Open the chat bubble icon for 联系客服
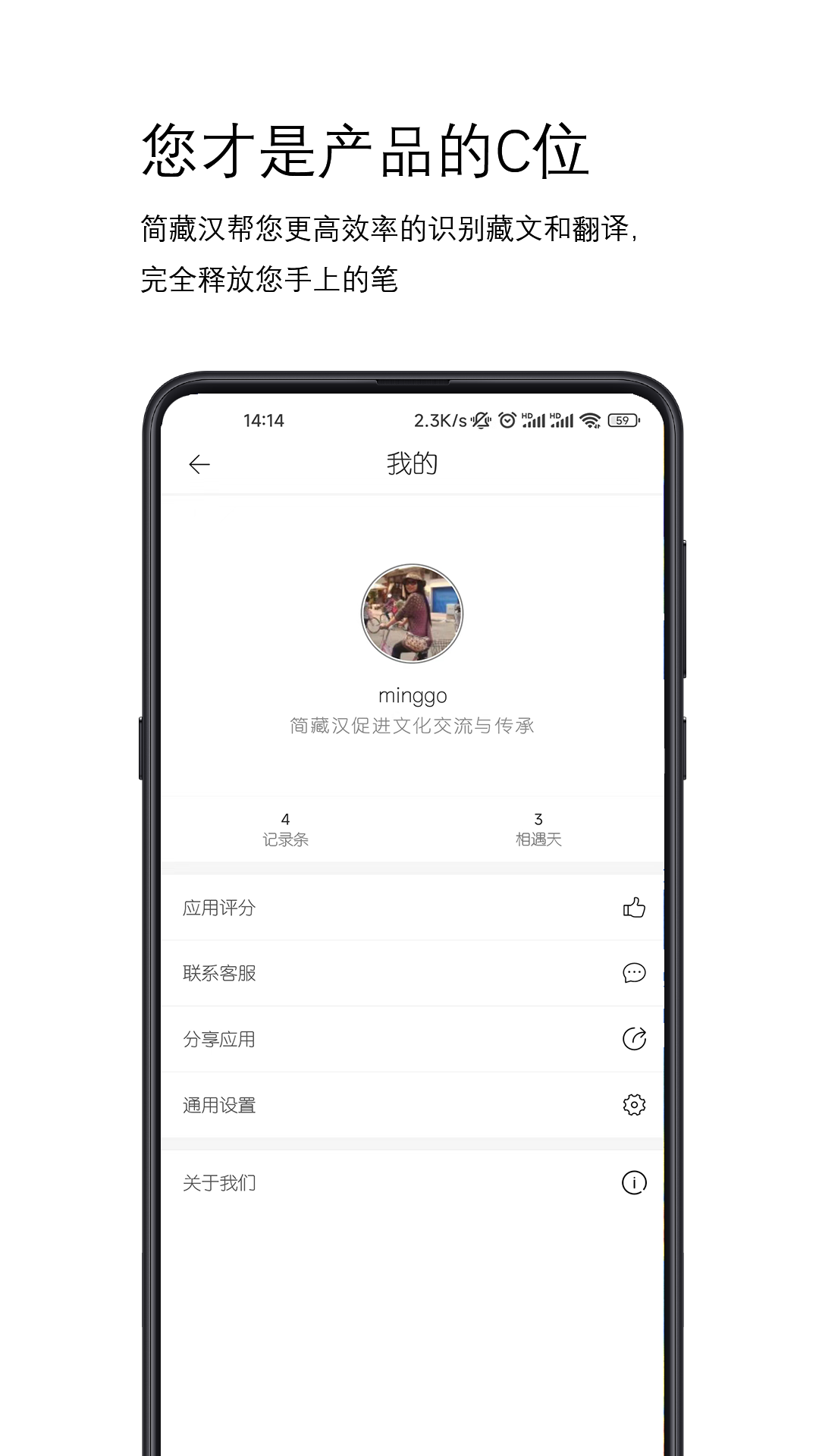819x1456 pixels. click(x=635, y=973)
